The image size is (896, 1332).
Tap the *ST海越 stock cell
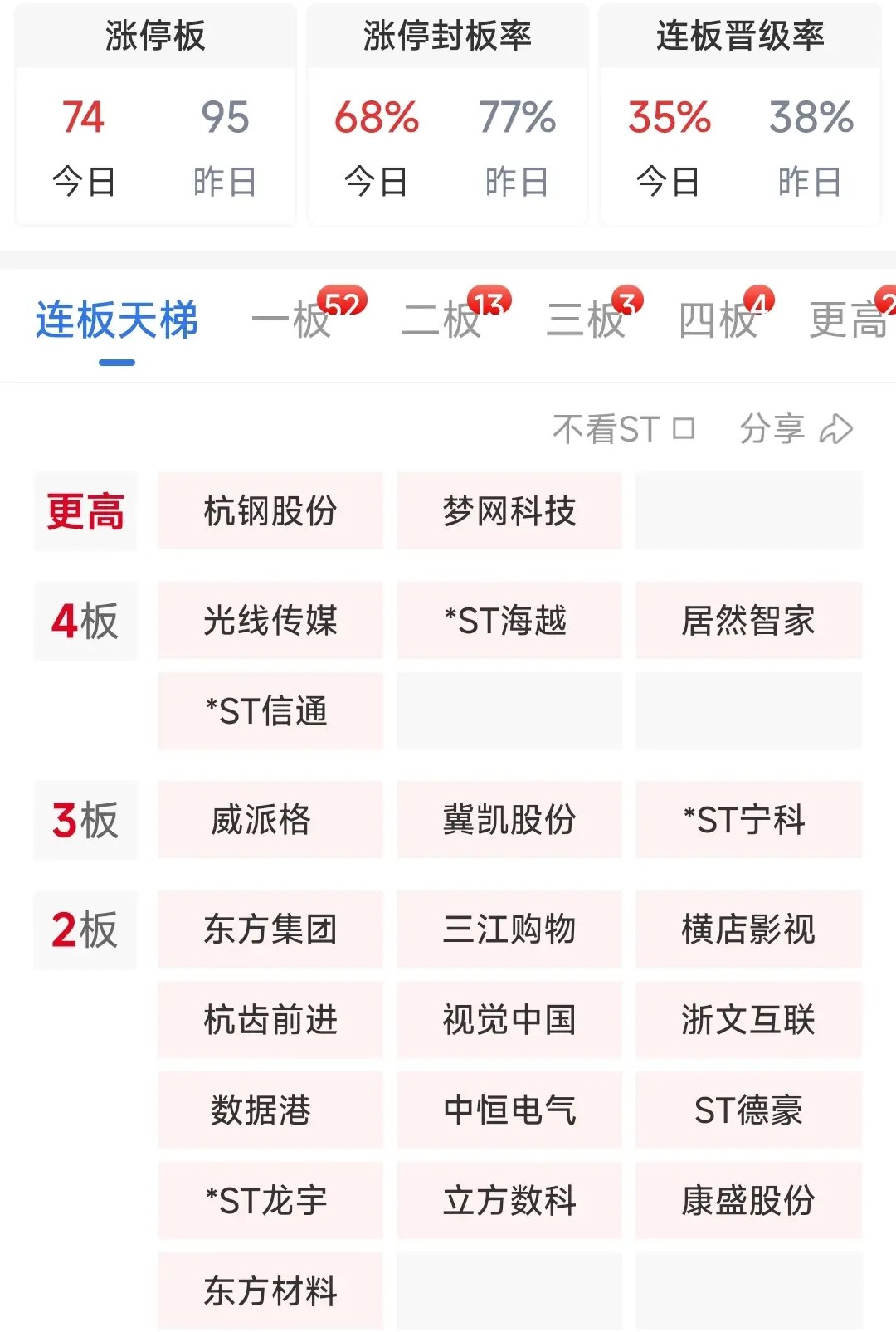(x=509, y=621)
